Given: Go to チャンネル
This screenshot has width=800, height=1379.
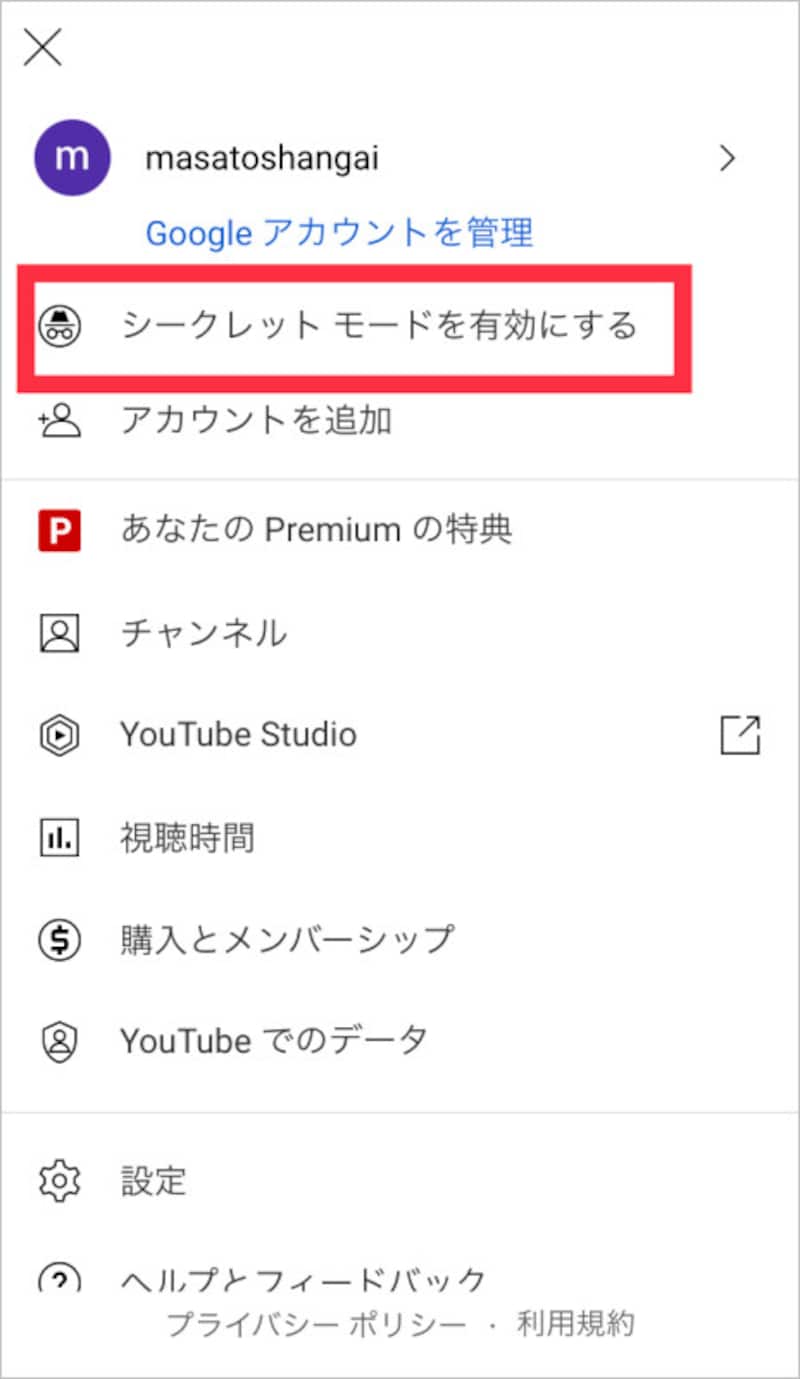Looking at the screenshot, I should point(203,632).
